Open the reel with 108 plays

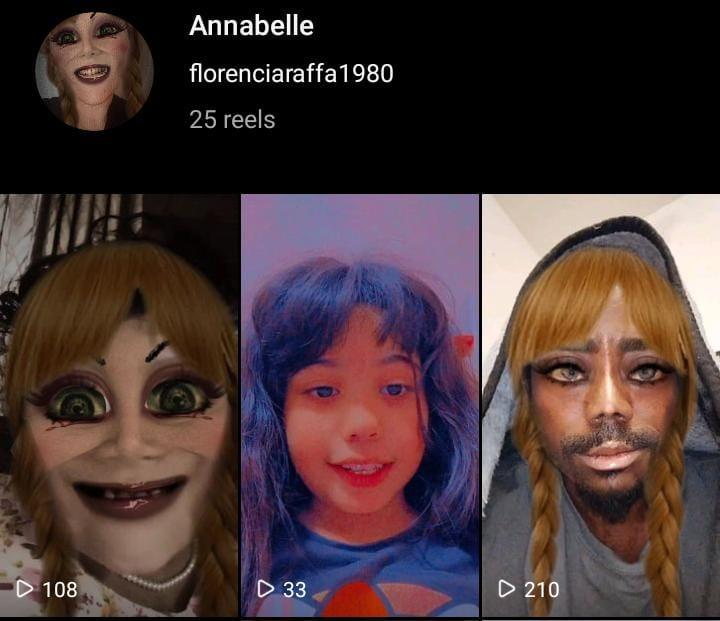(119, 405)
